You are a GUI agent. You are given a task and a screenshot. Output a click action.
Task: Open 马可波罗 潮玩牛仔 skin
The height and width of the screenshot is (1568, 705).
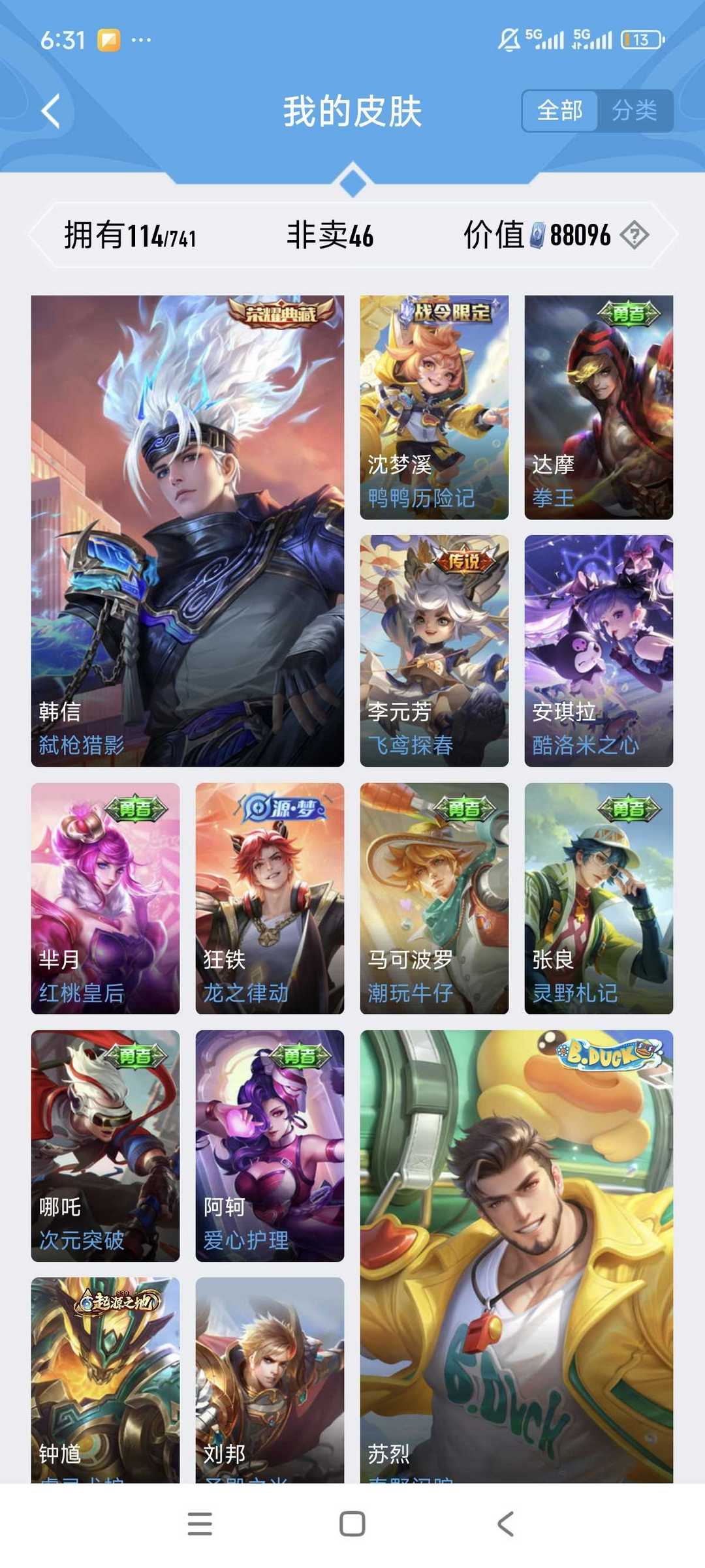point(434,898)
